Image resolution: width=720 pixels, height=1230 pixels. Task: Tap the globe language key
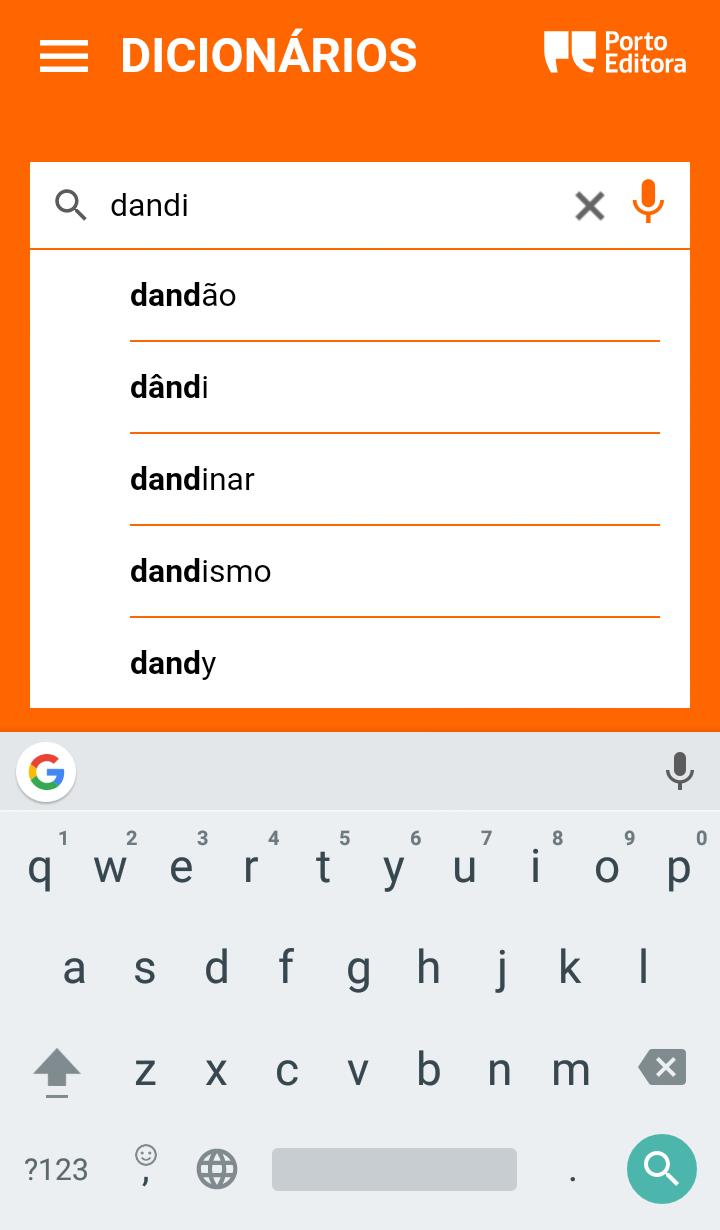217,1169
